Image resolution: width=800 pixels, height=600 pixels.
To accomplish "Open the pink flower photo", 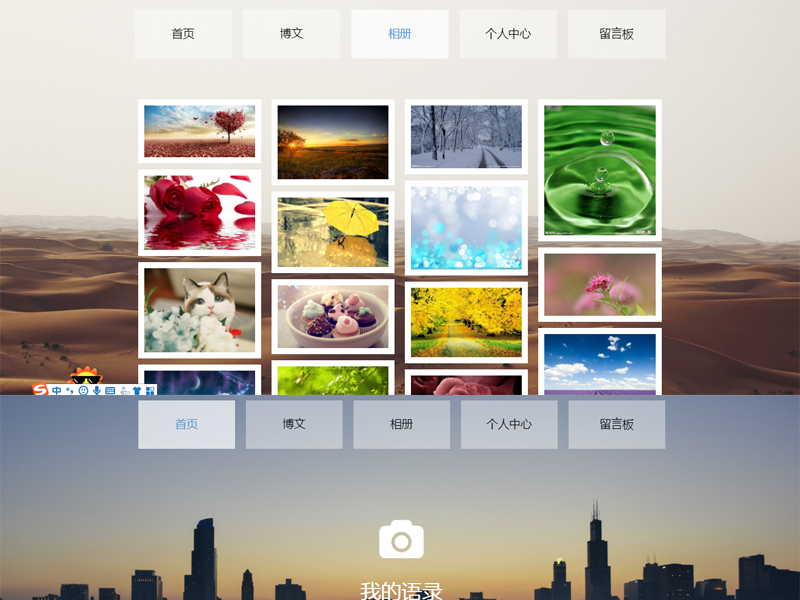I will [600, 284].
